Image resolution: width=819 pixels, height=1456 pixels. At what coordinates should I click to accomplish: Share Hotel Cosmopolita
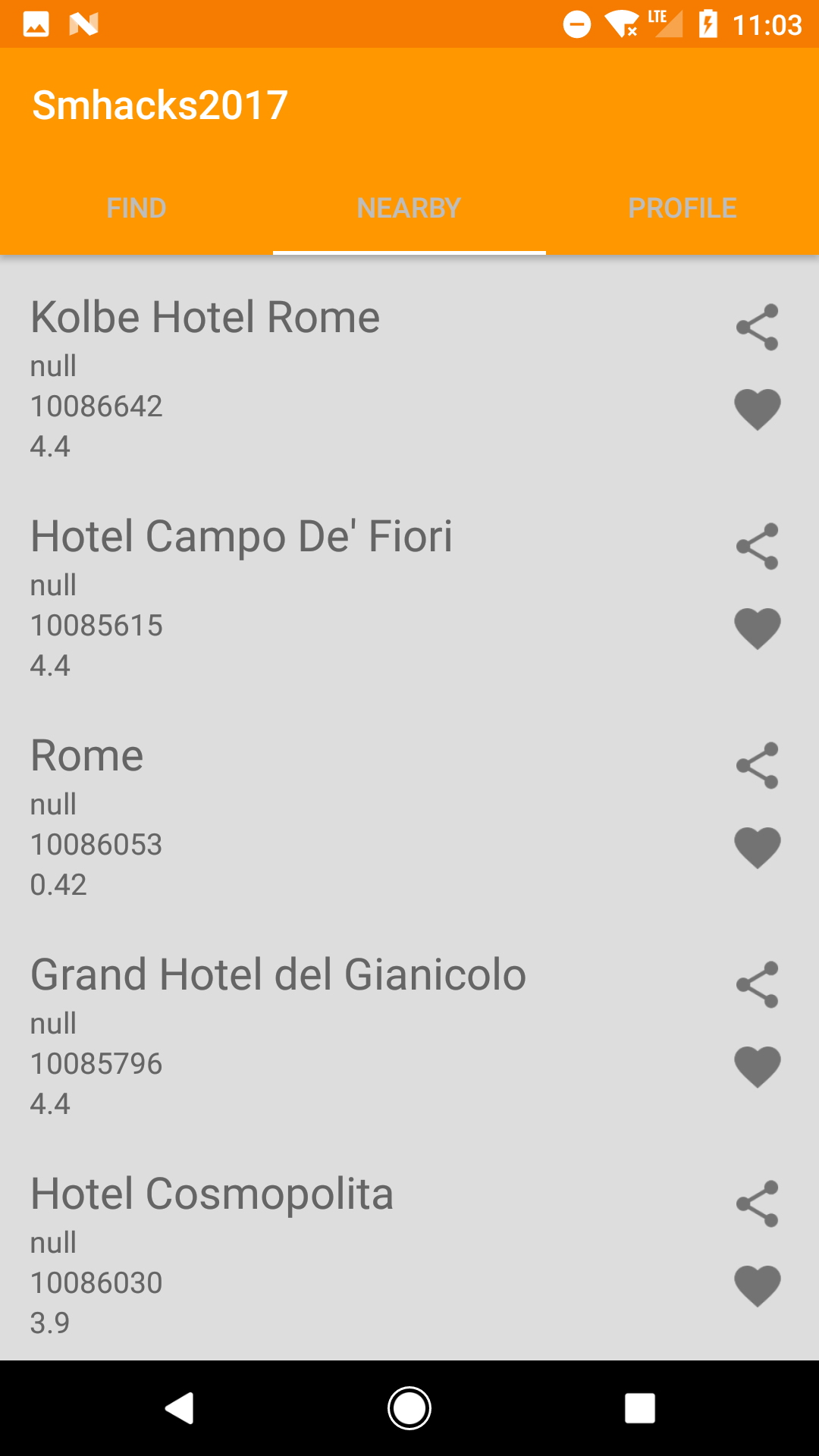click(x=757, y=1203)
